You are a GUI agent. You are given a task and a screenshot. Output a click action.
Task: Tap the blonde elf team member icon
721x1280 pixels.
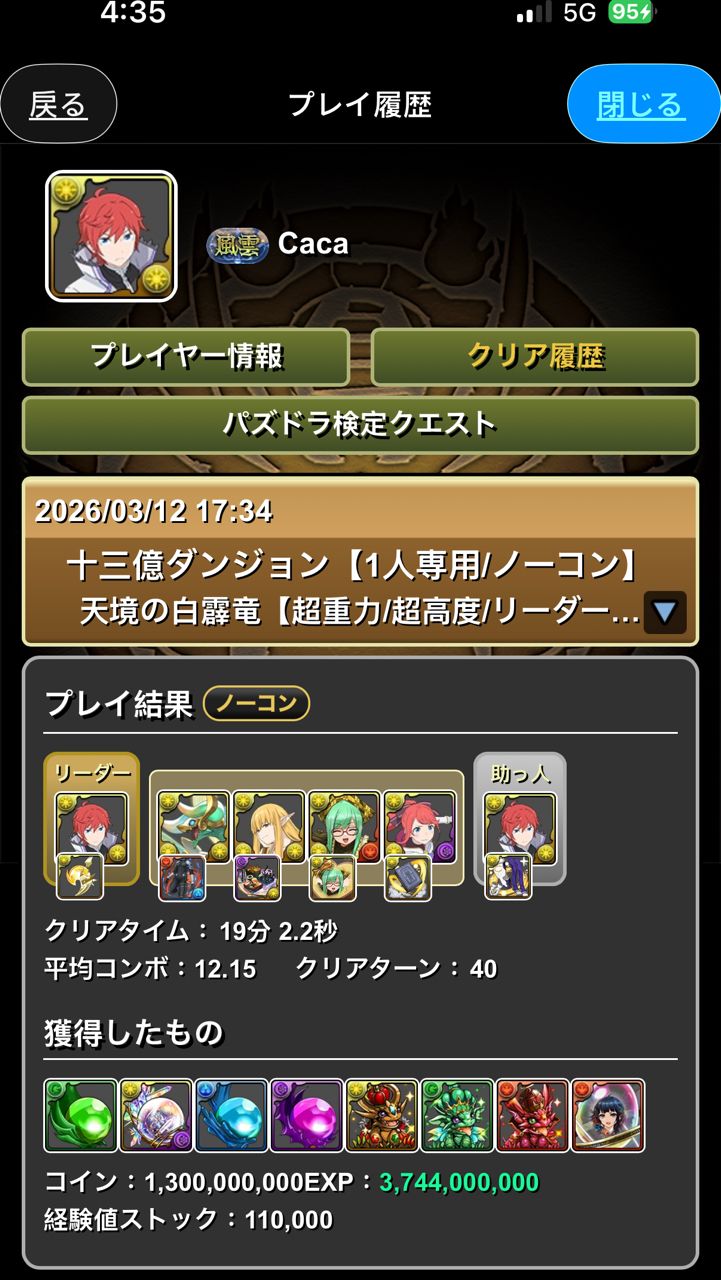click(269, 826)
